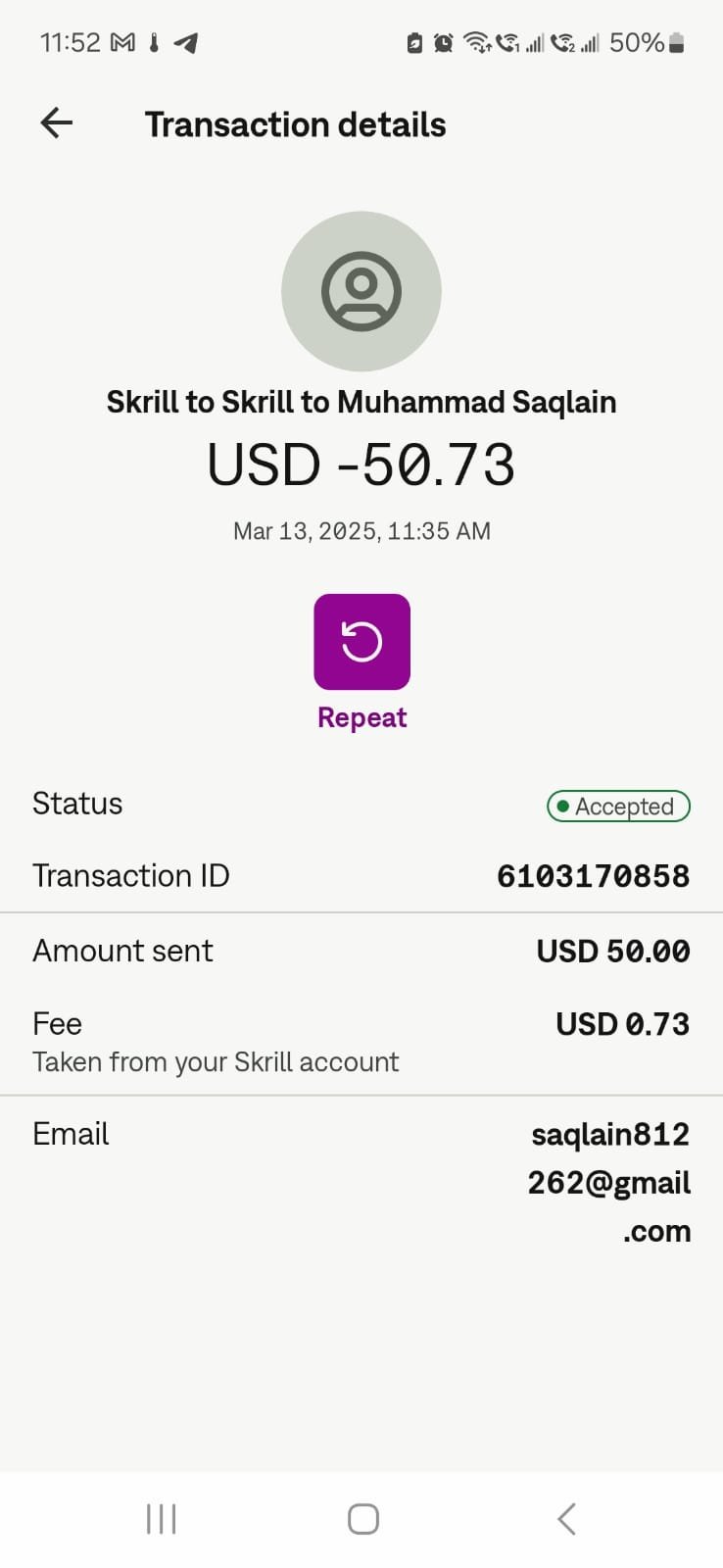Tap the clock showing 11:52

tap(73, 42)
